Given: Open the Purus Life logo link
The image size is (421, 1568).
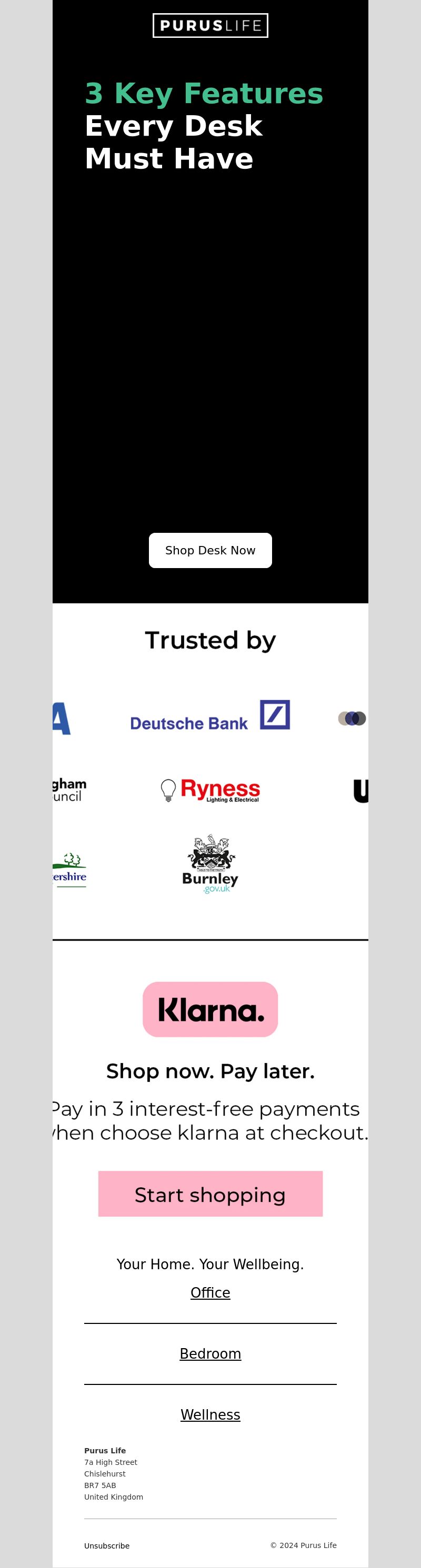Looking at the screenshot, I should [210, 26].
